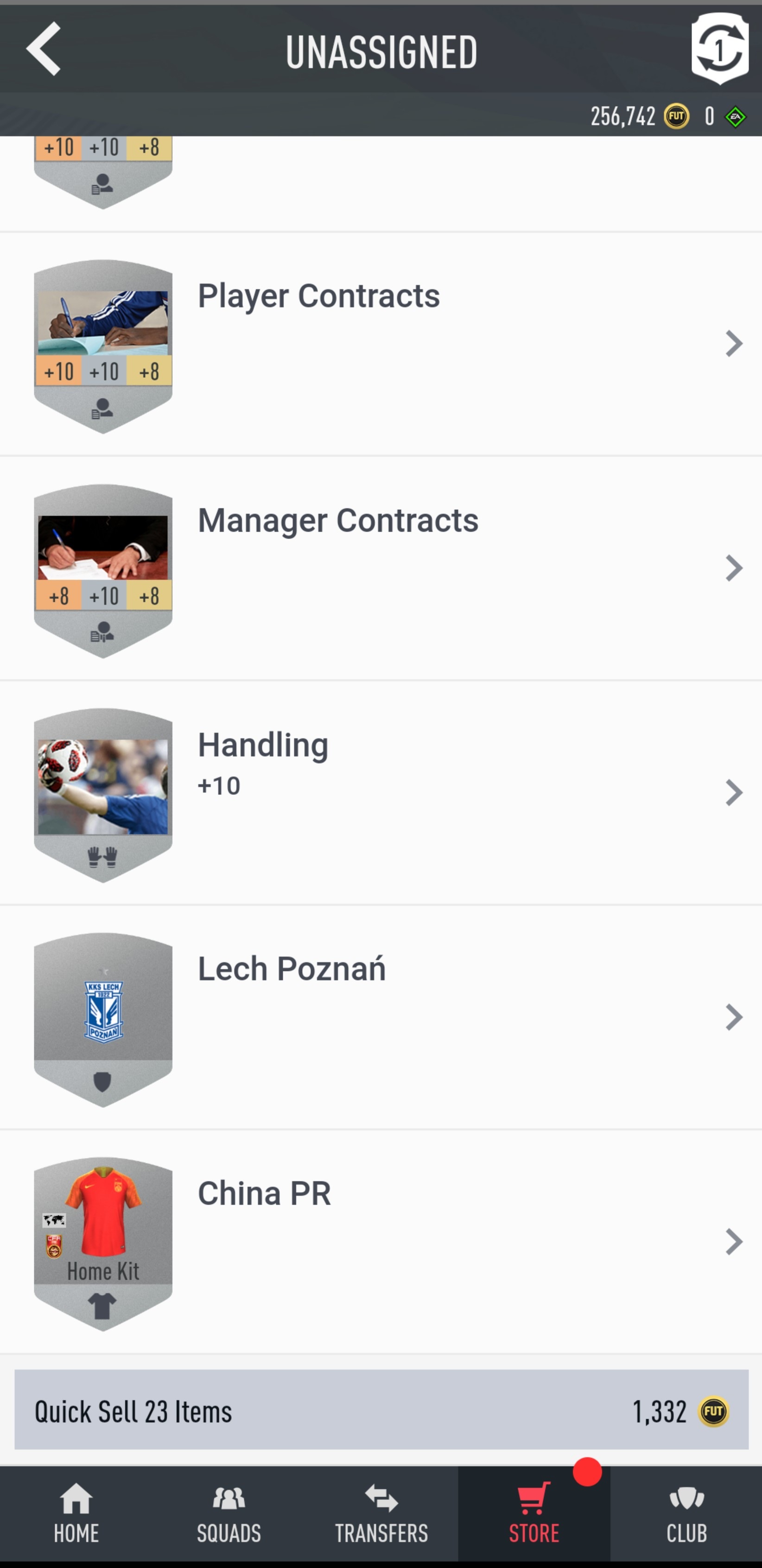Open the Manager Contracts item
762x1568 pixels.
click(x=381, y=569)
